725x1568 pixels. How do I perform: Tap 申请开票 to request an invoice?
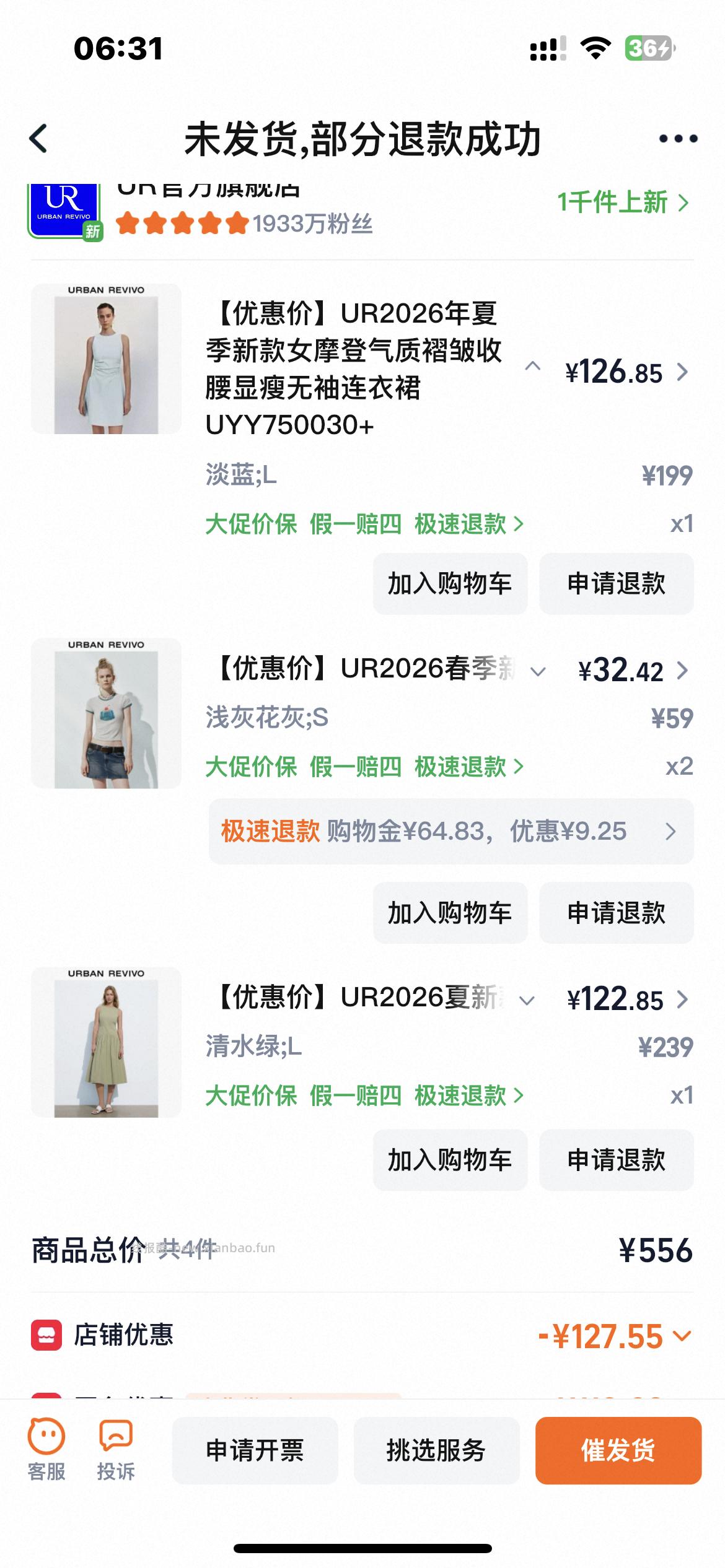255,1450
